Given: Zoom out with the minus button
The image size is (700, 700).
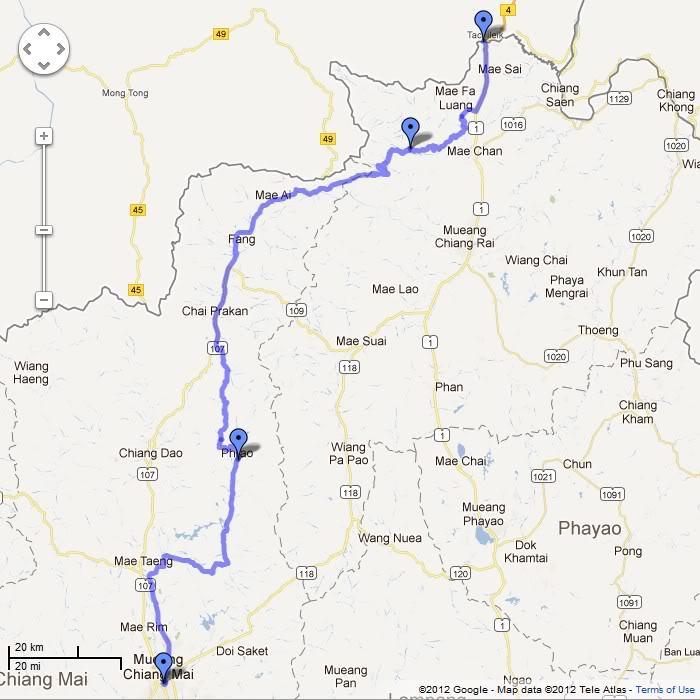Looking at the screenshot, I should (43, 300).
